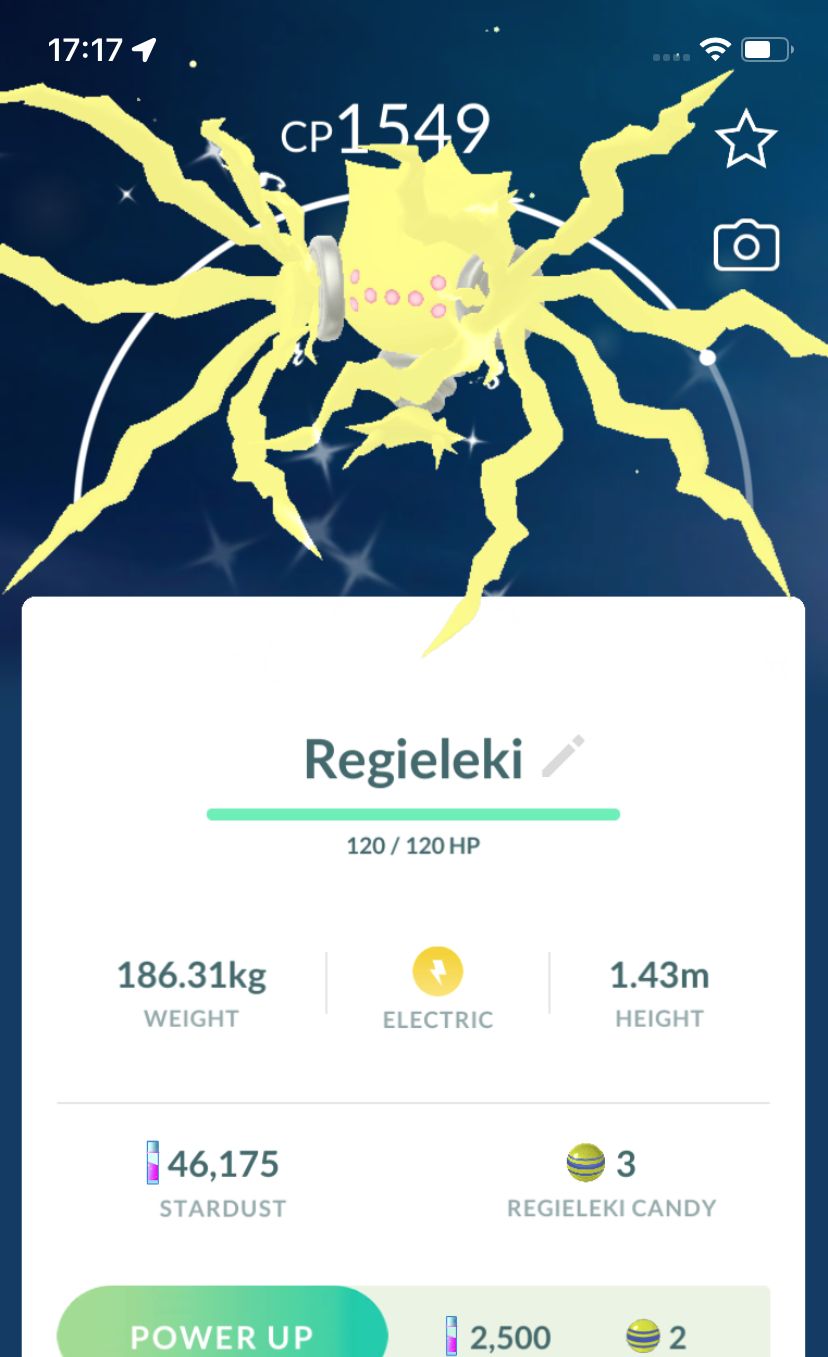Image resolution: width=828 pixels, height=1357 pixels.
Task: Favorite Regieleki by tapping the star
Action: [748, 137]
